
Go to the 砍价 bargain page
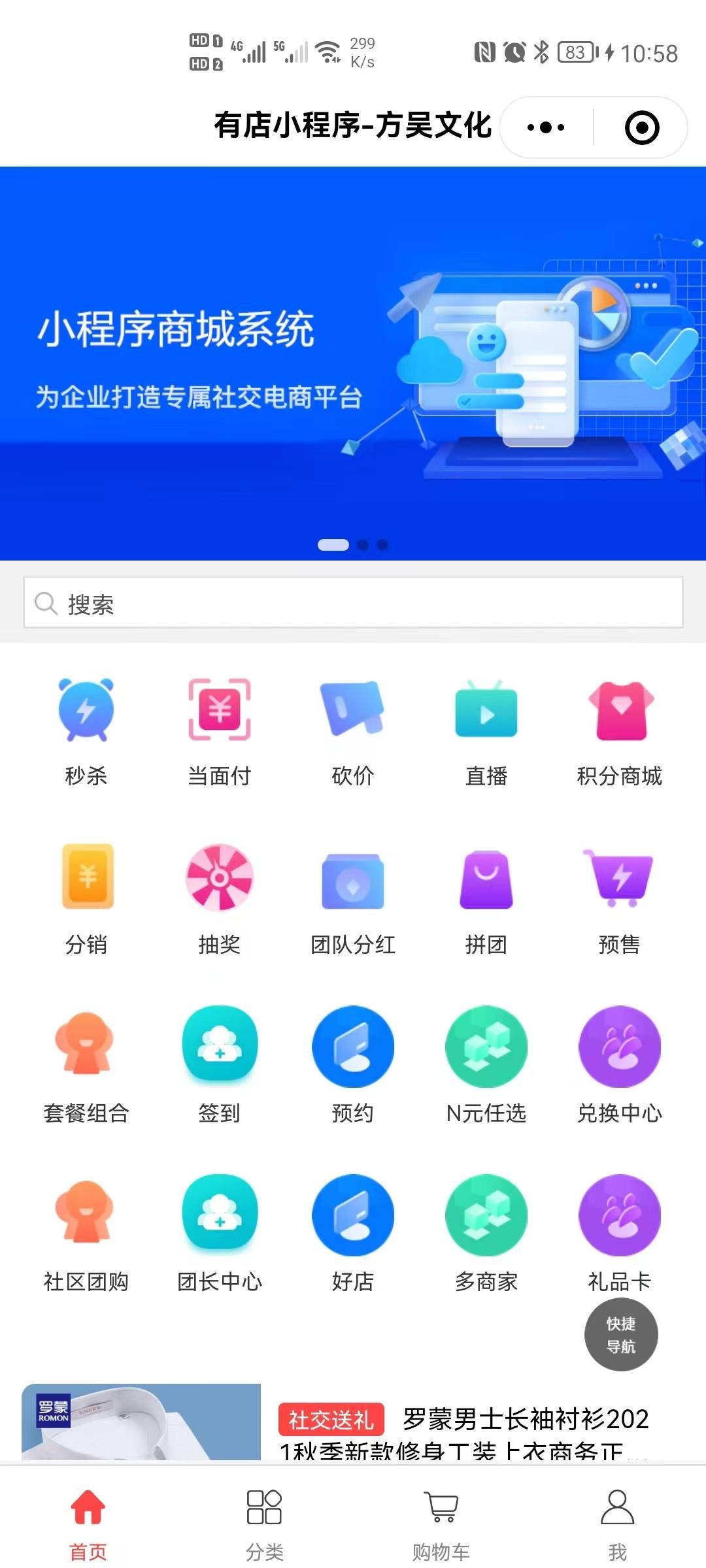click(x=353, y=730)
